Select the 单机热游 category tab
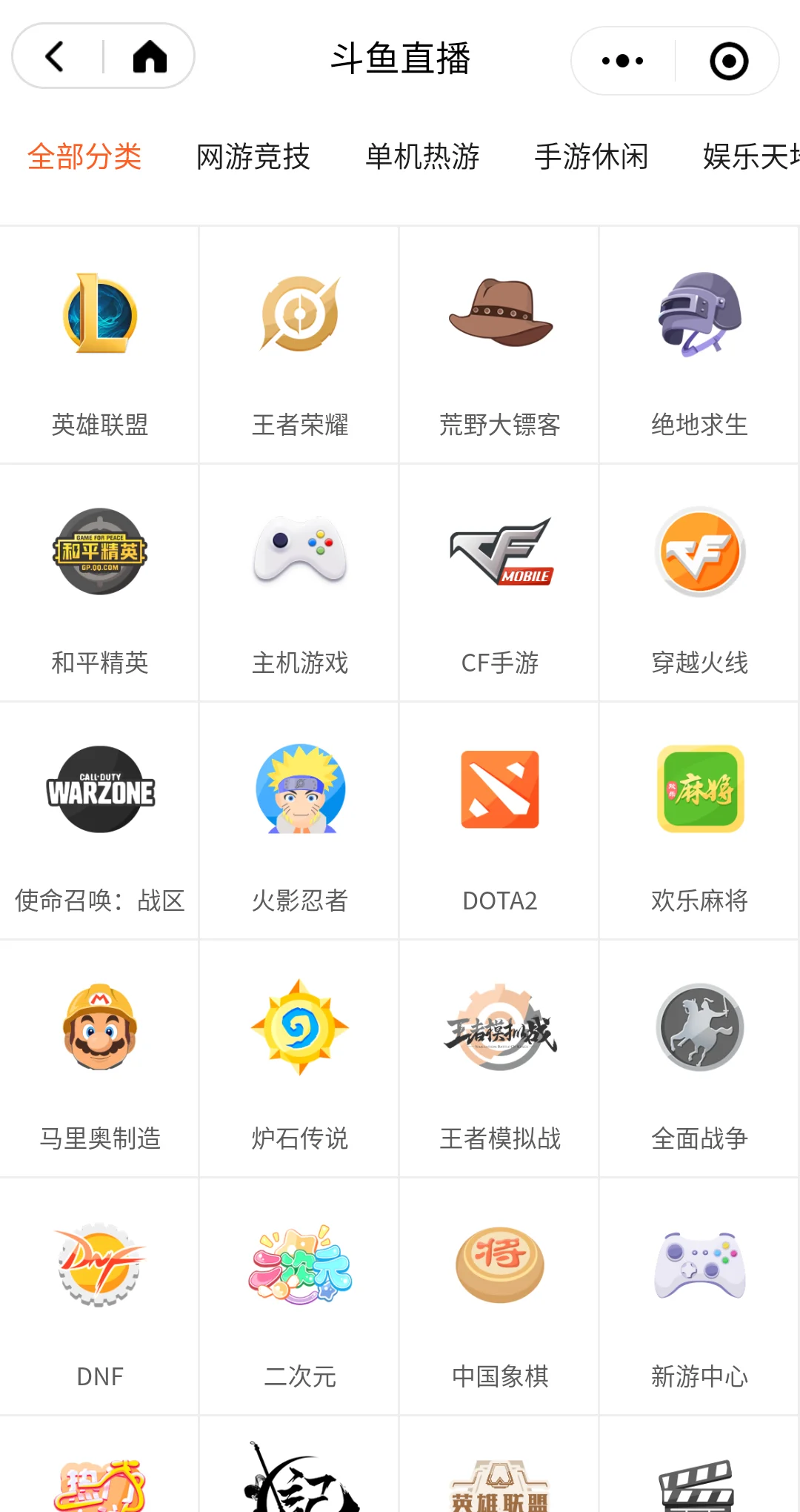This screenshot has width=800, height=1512. (422, 157)
